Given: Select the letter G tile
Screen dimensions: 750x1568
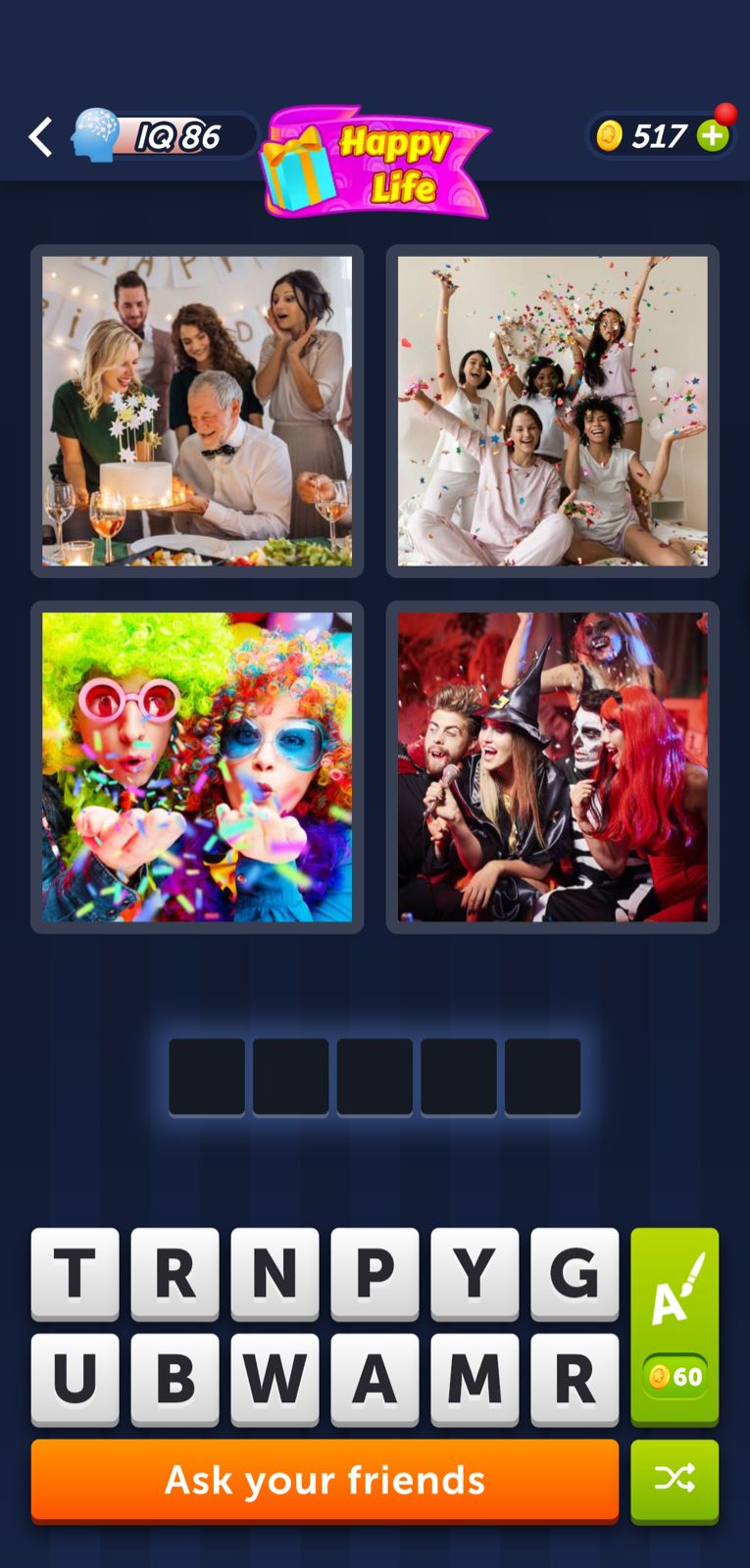Looking at the screenshot, I should (575, 1272).
